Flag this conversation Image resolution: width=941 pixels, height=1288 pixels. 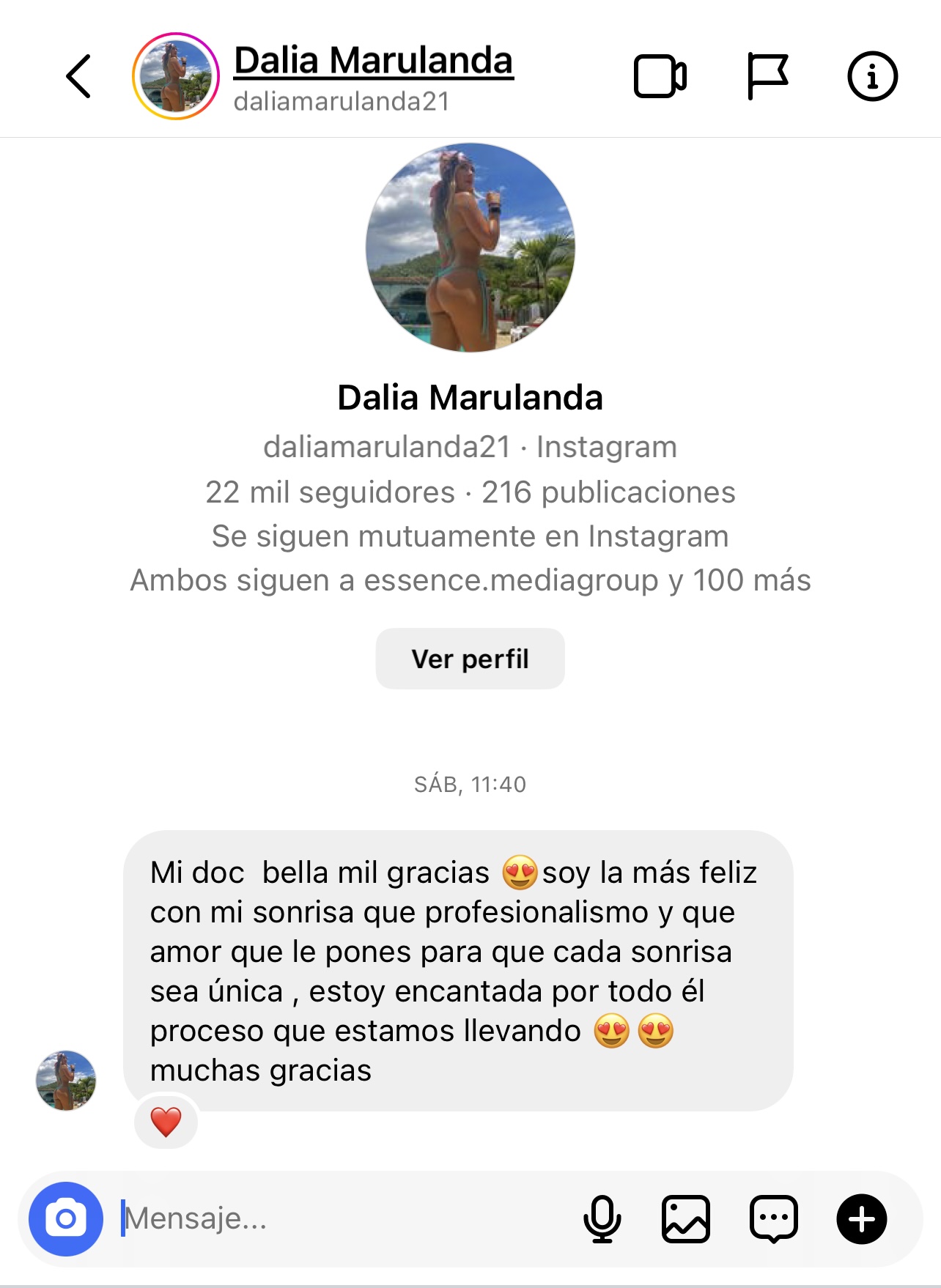pyautogui.click(x=767, y=76)
